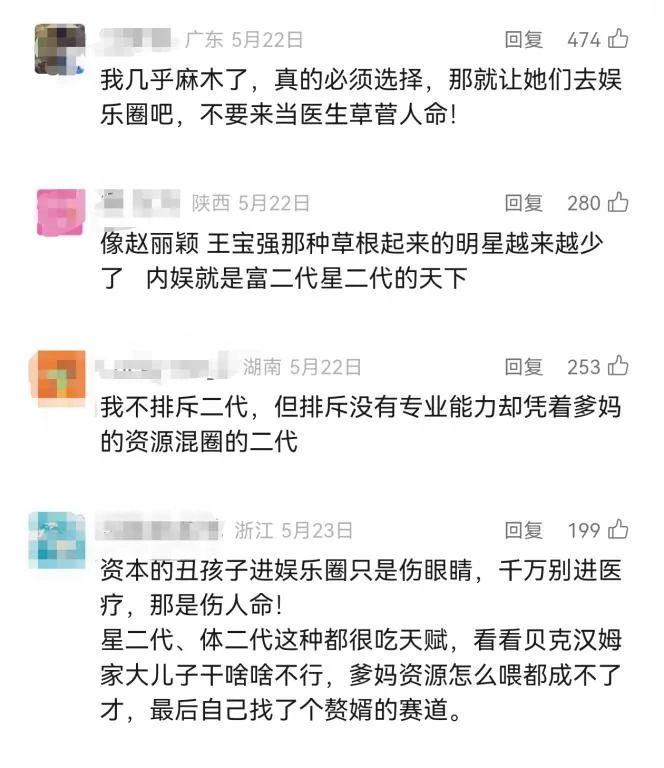Like the comment with 199 likes

click(618, 530)
